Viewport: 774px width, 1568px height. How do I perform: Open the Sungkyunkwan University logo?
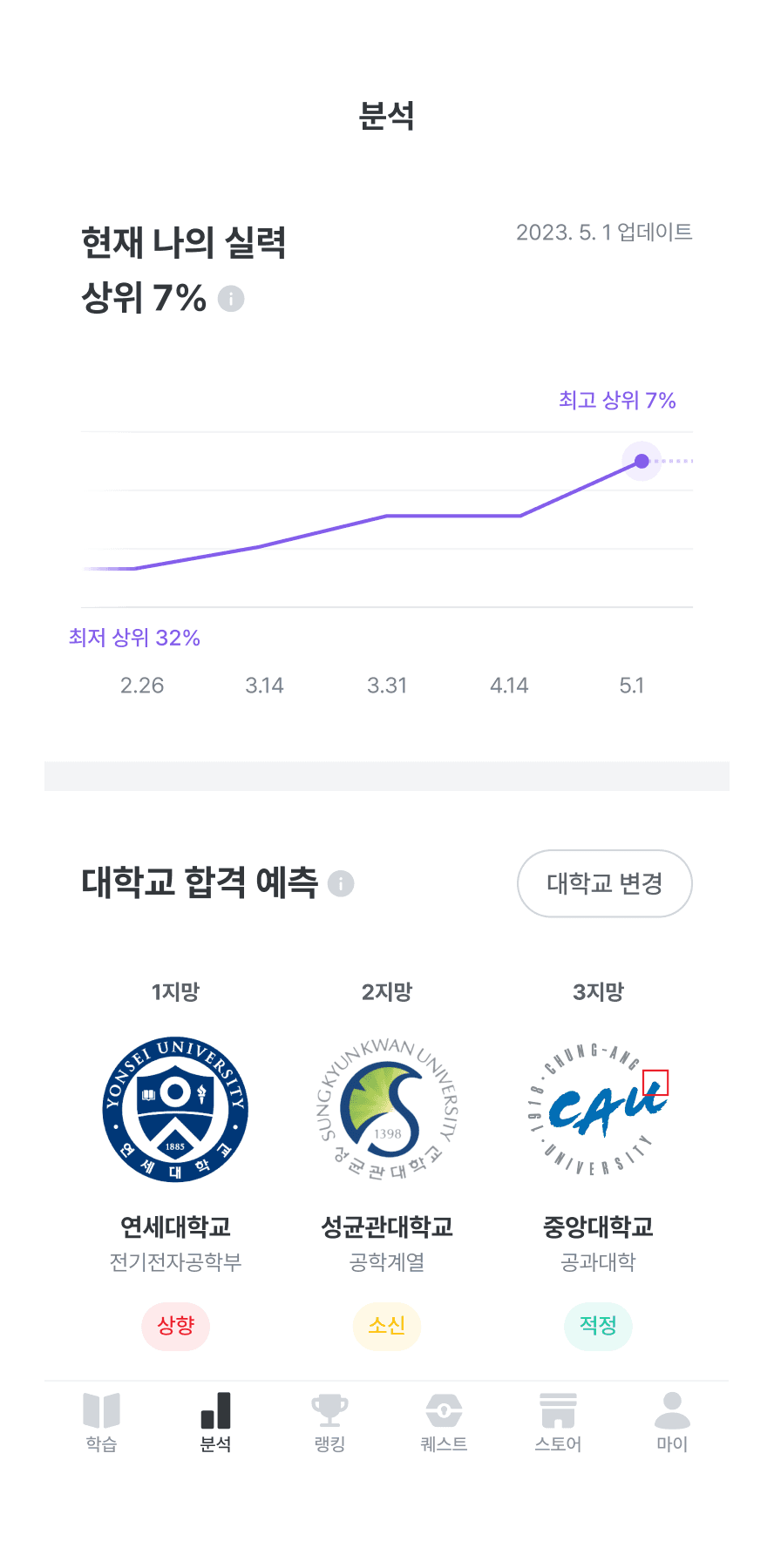(x=387, y=1111)
